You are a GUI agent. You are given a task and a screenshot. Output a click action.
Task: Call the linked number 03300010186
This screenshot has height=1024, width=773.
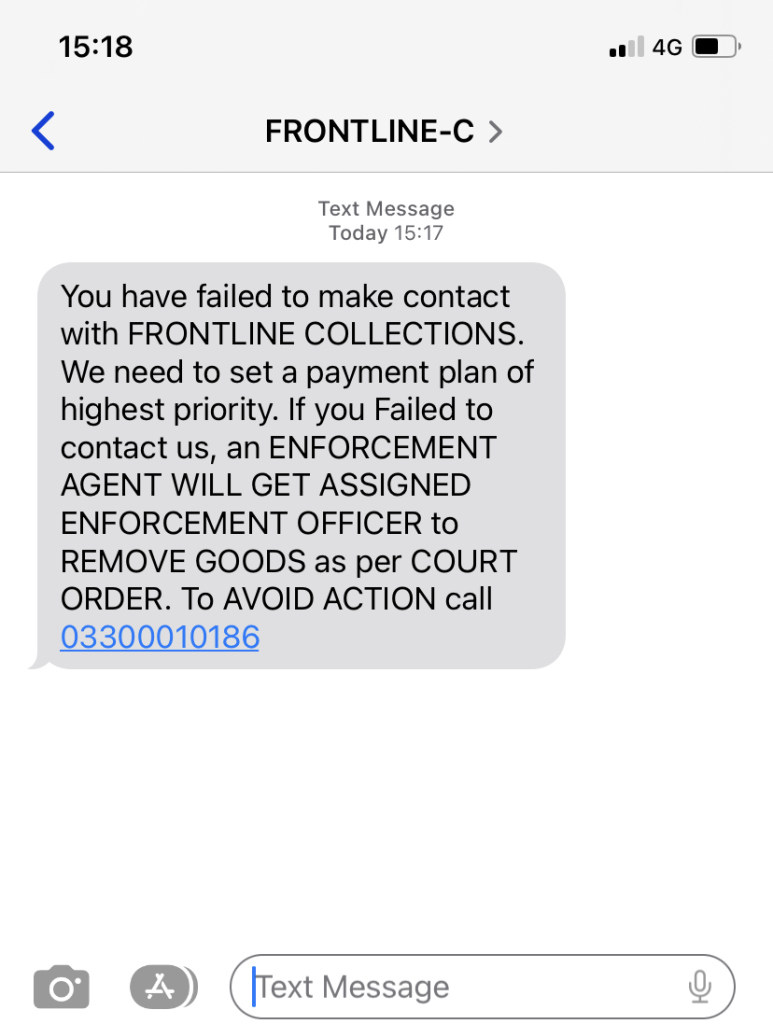pos(160,637)
